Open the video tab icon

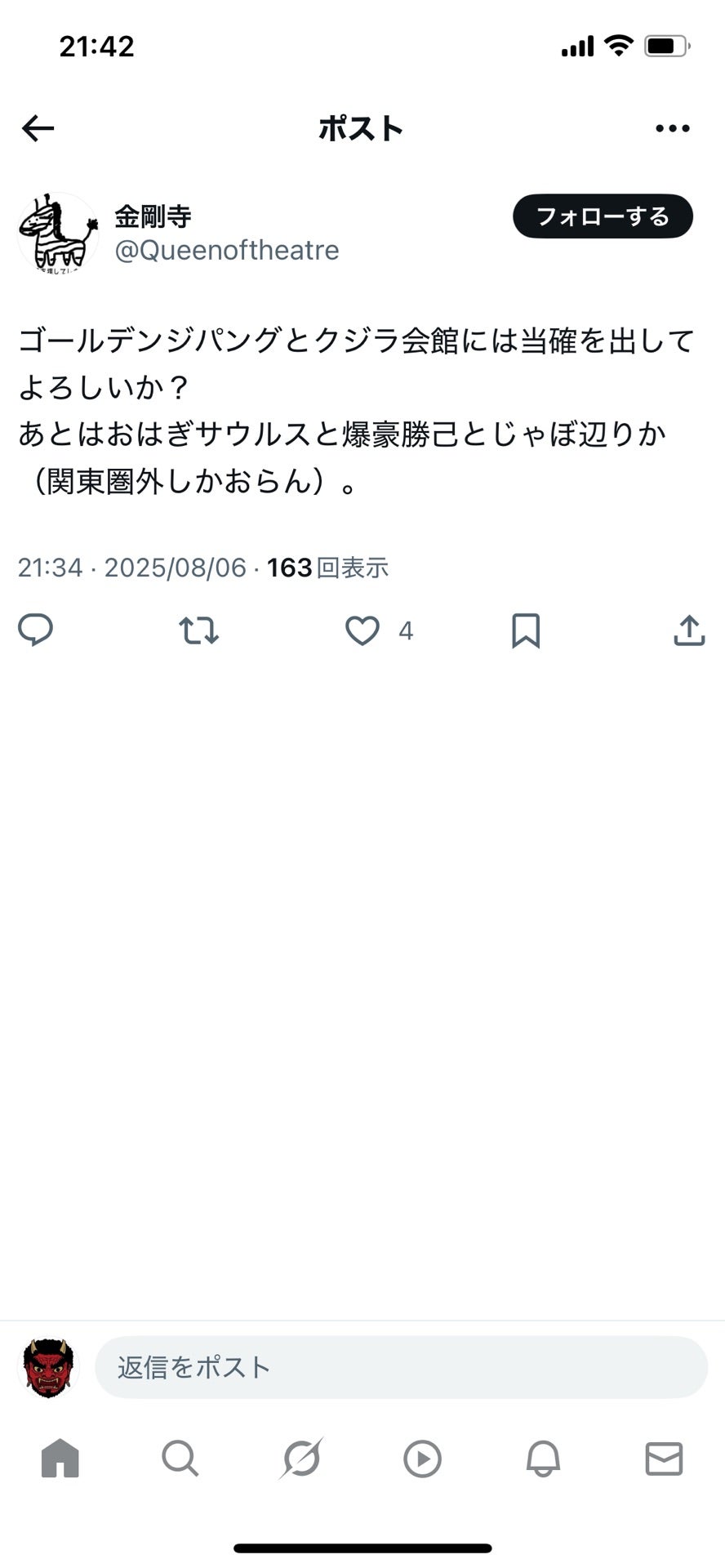click(x=422, y=1459)
